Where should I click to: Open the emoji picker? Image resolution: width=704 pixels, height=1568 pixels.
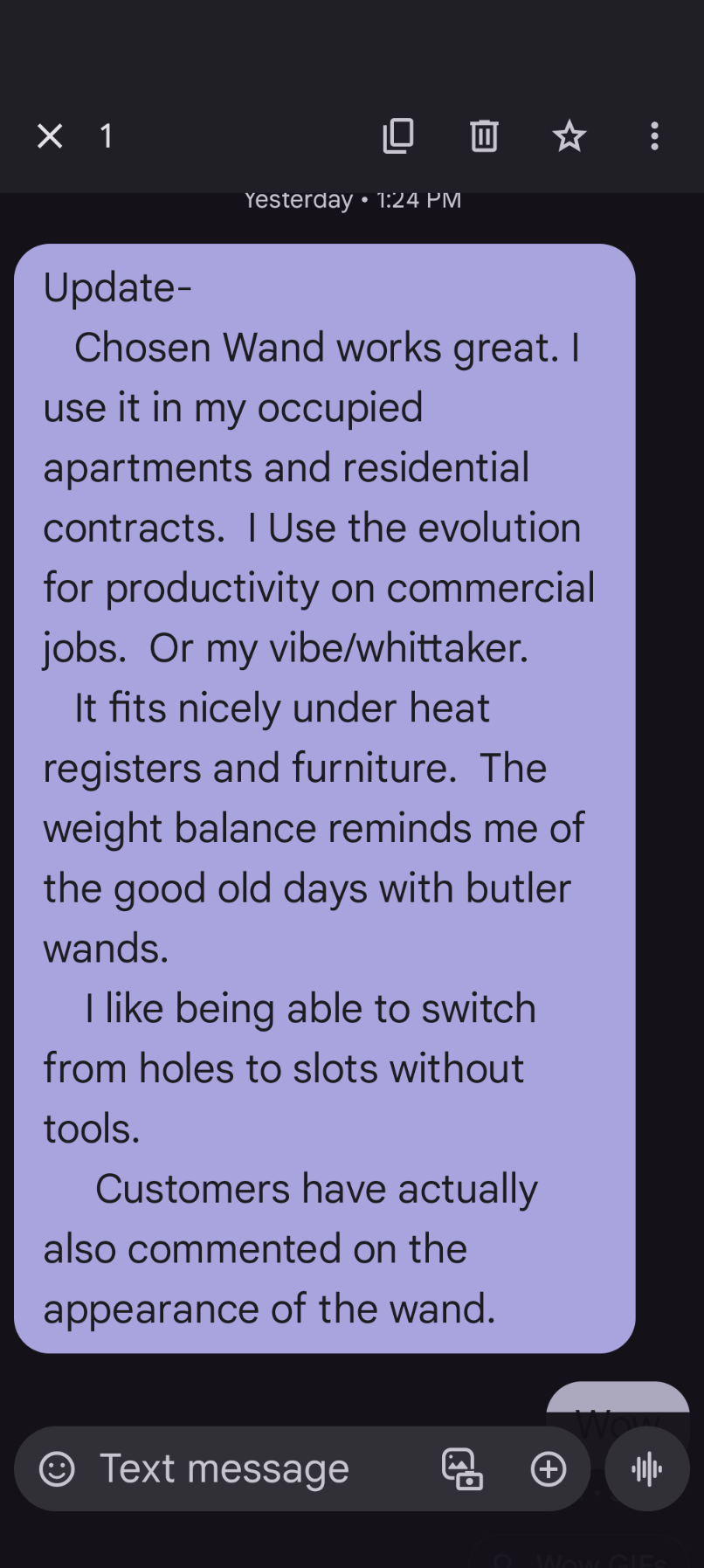click(x=58, y=1469)
